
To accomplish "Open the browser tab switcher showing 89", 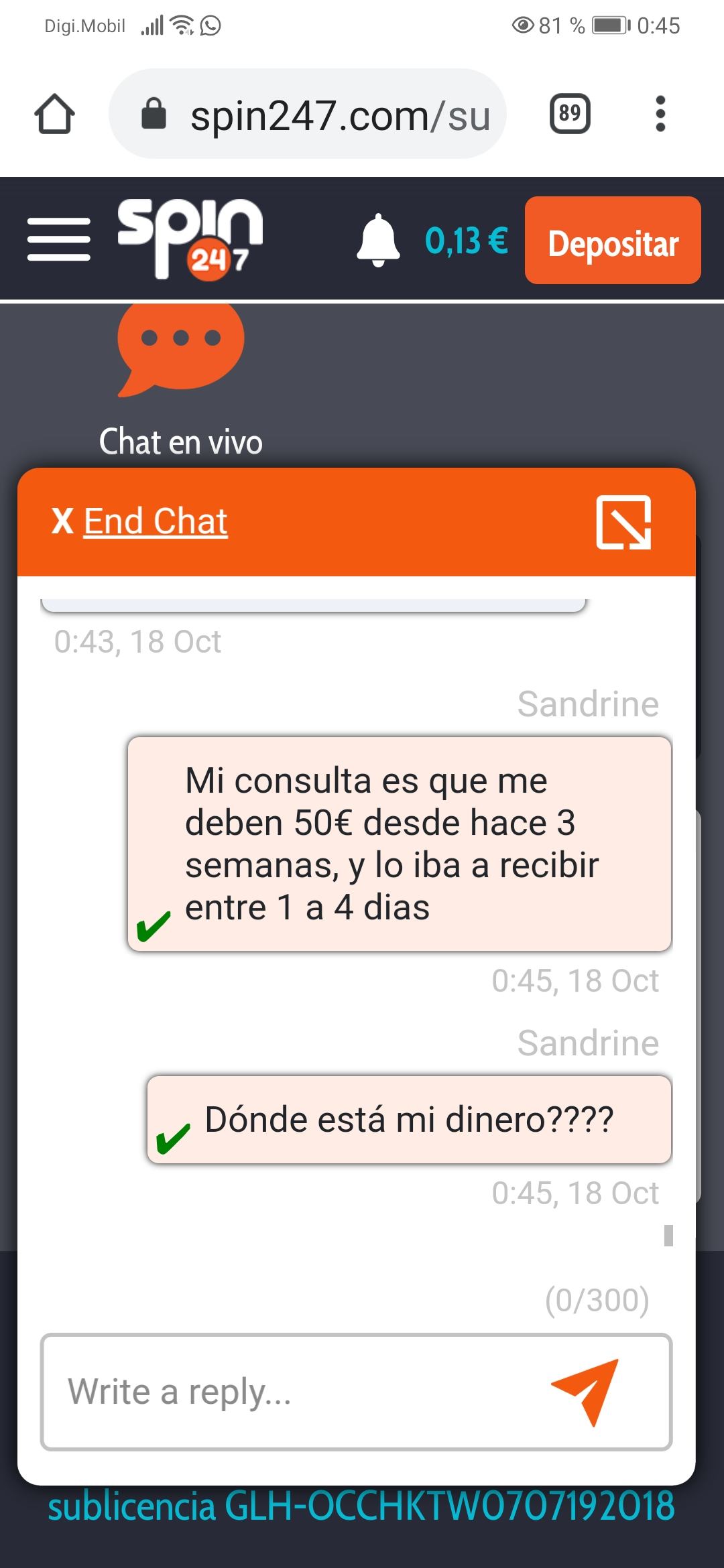I will pos(570,114).
